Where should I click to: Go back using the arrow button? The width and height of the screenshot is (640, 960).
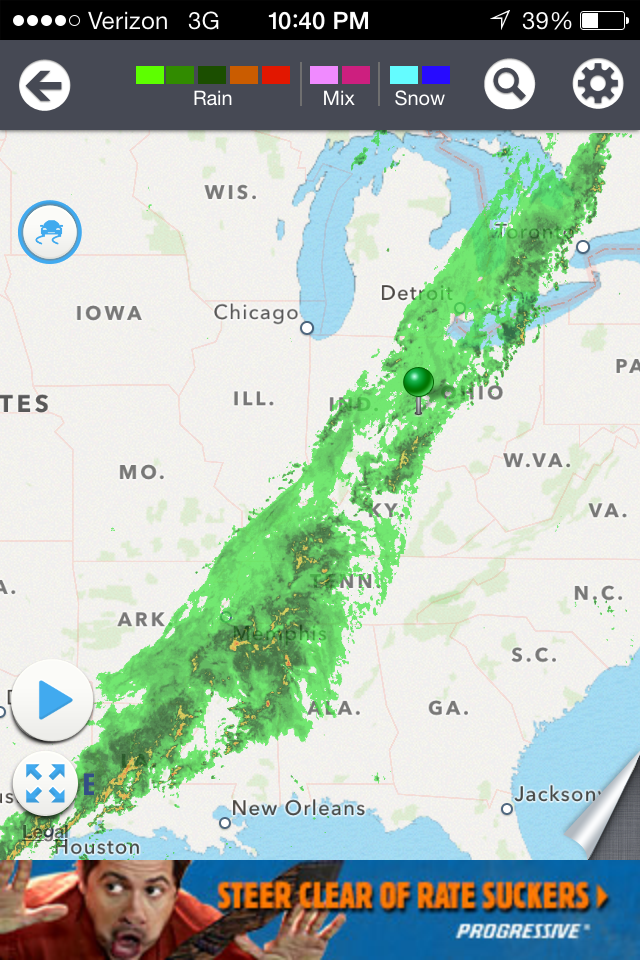pyautogui.click(x=45, y=85)
